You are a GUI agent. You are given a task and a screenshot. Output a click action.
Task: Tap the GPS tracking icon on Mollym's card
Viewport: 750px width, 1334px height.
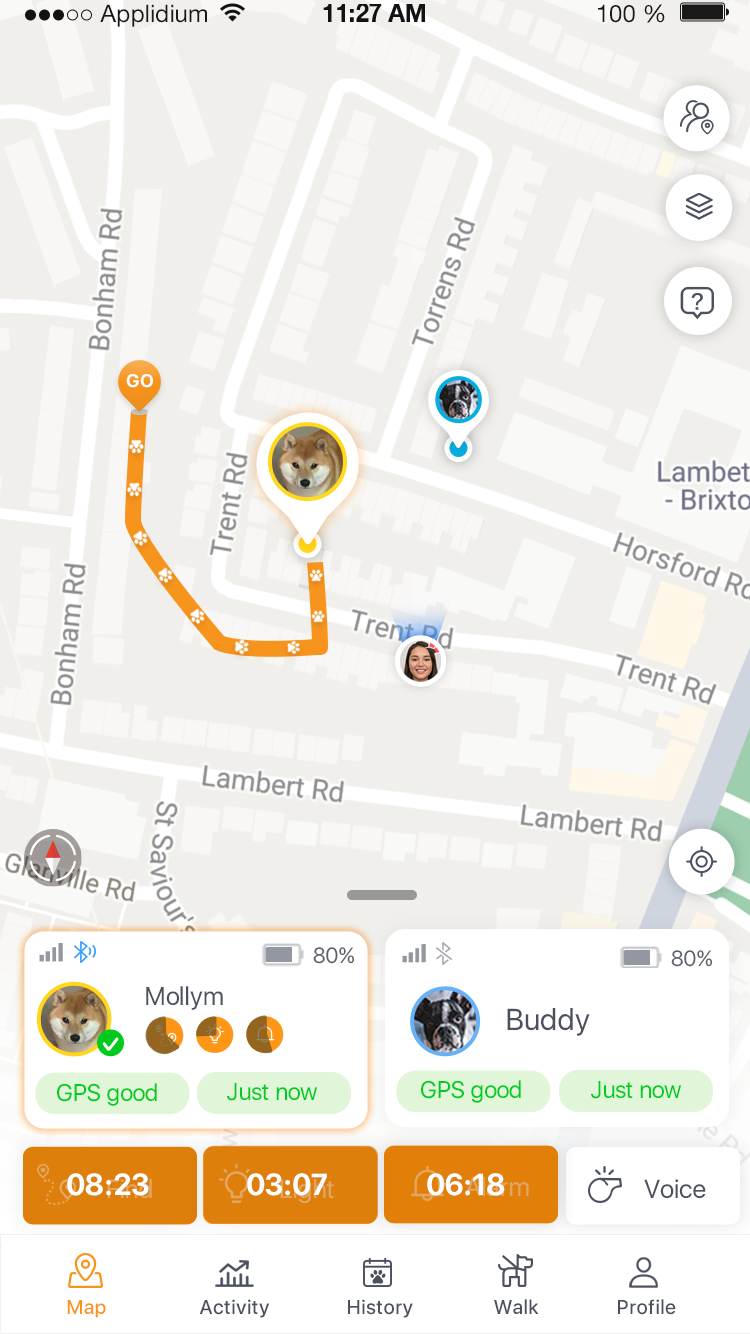pos(165,1036)
